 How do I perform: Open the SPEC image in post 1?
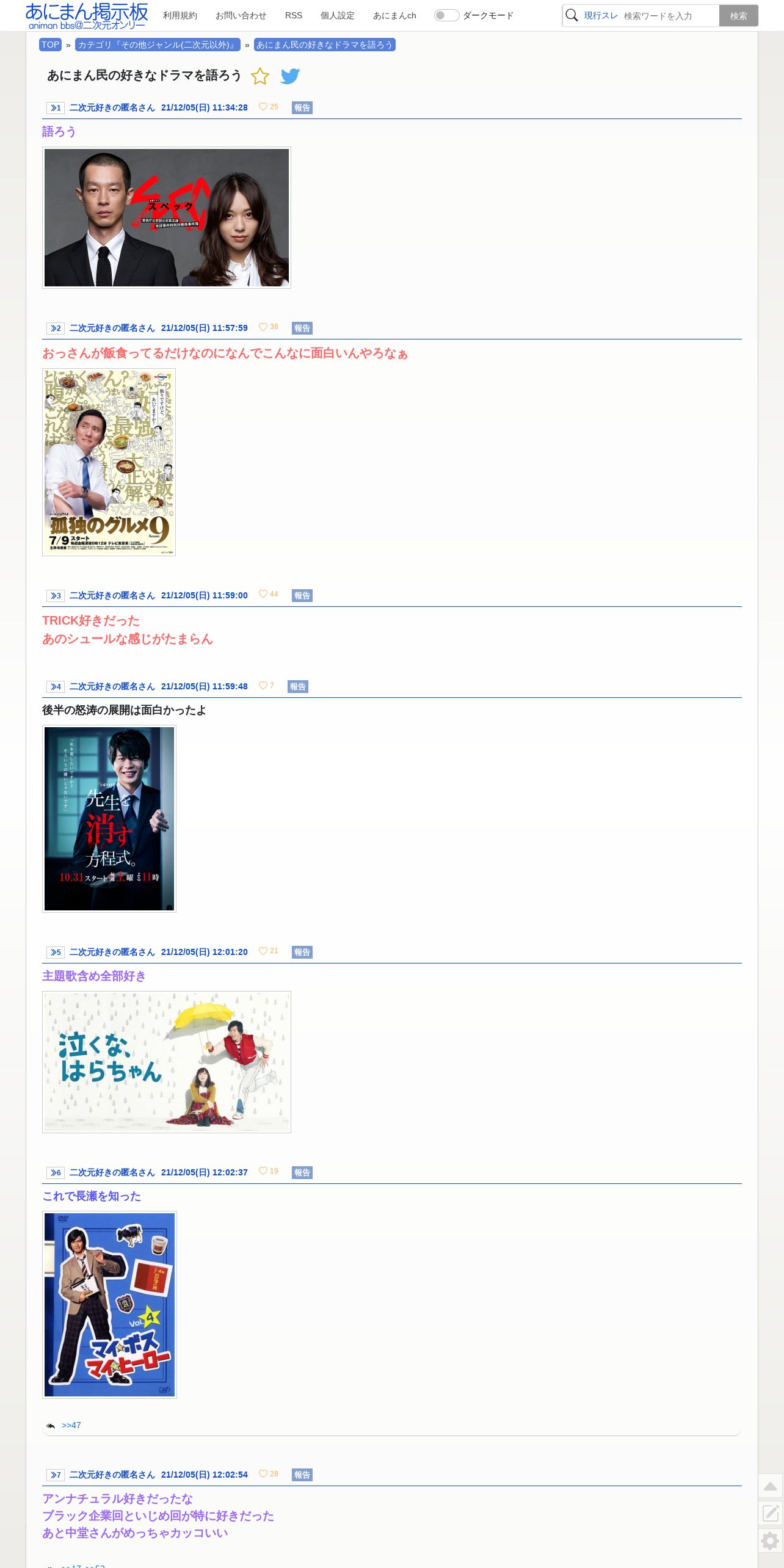[167, 217]
